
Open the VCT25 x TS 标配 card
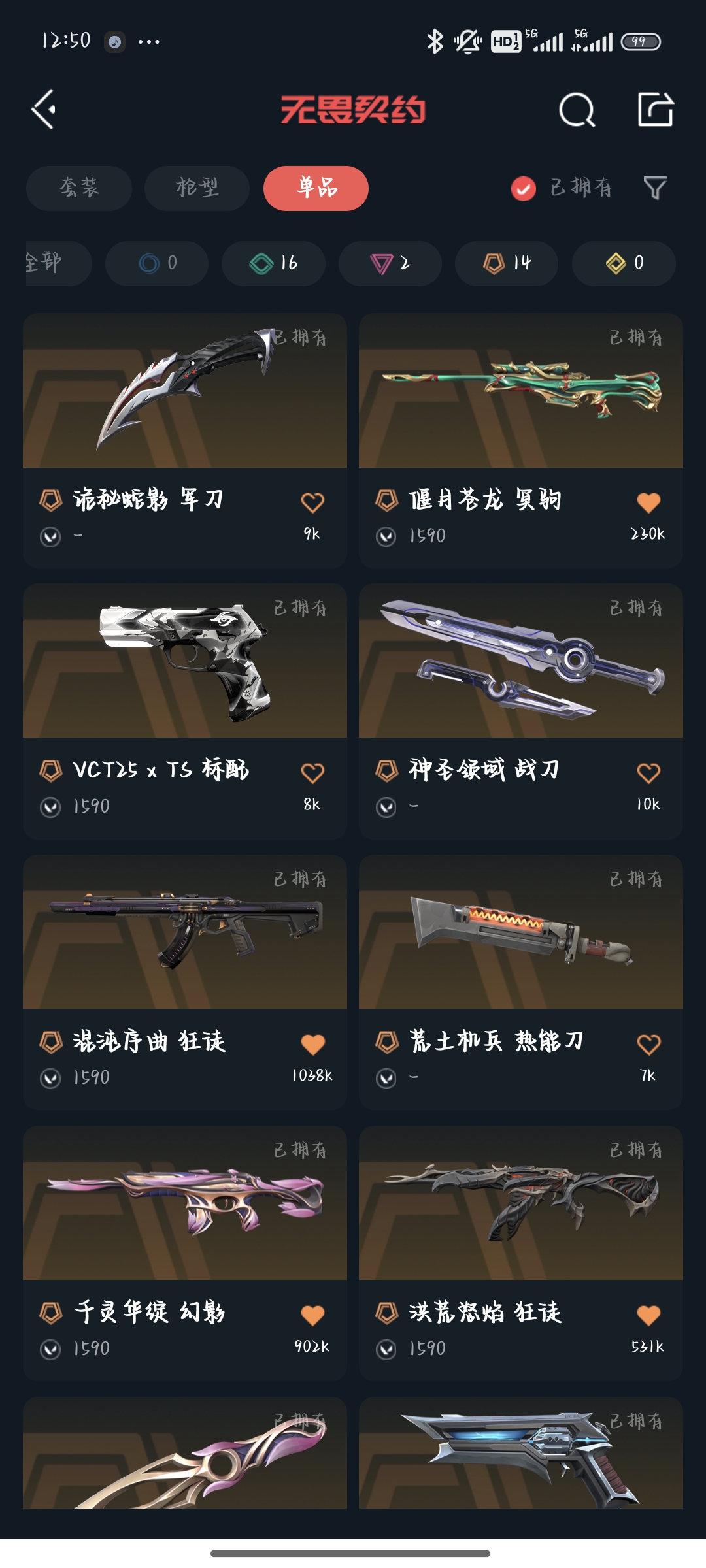click(185, 711)
